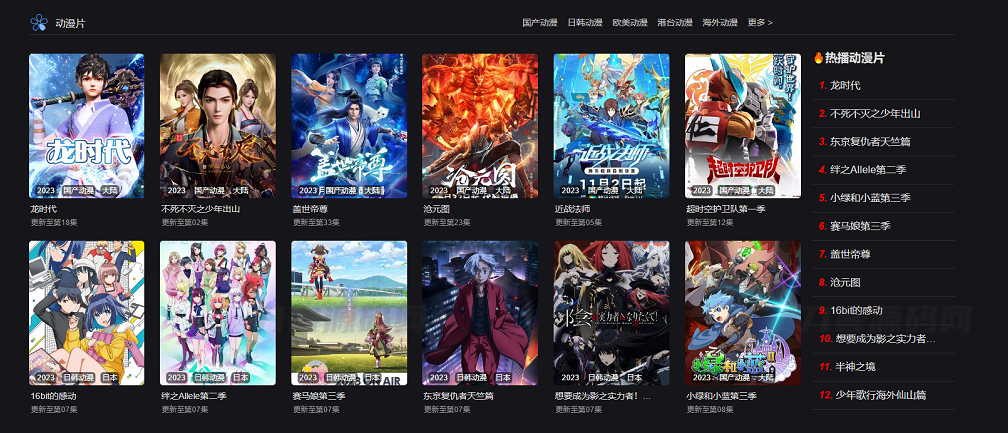Screen dimensions: 1008x433
Task: Open the 沧元图 poster tile
Action: [x=480, y=125]
